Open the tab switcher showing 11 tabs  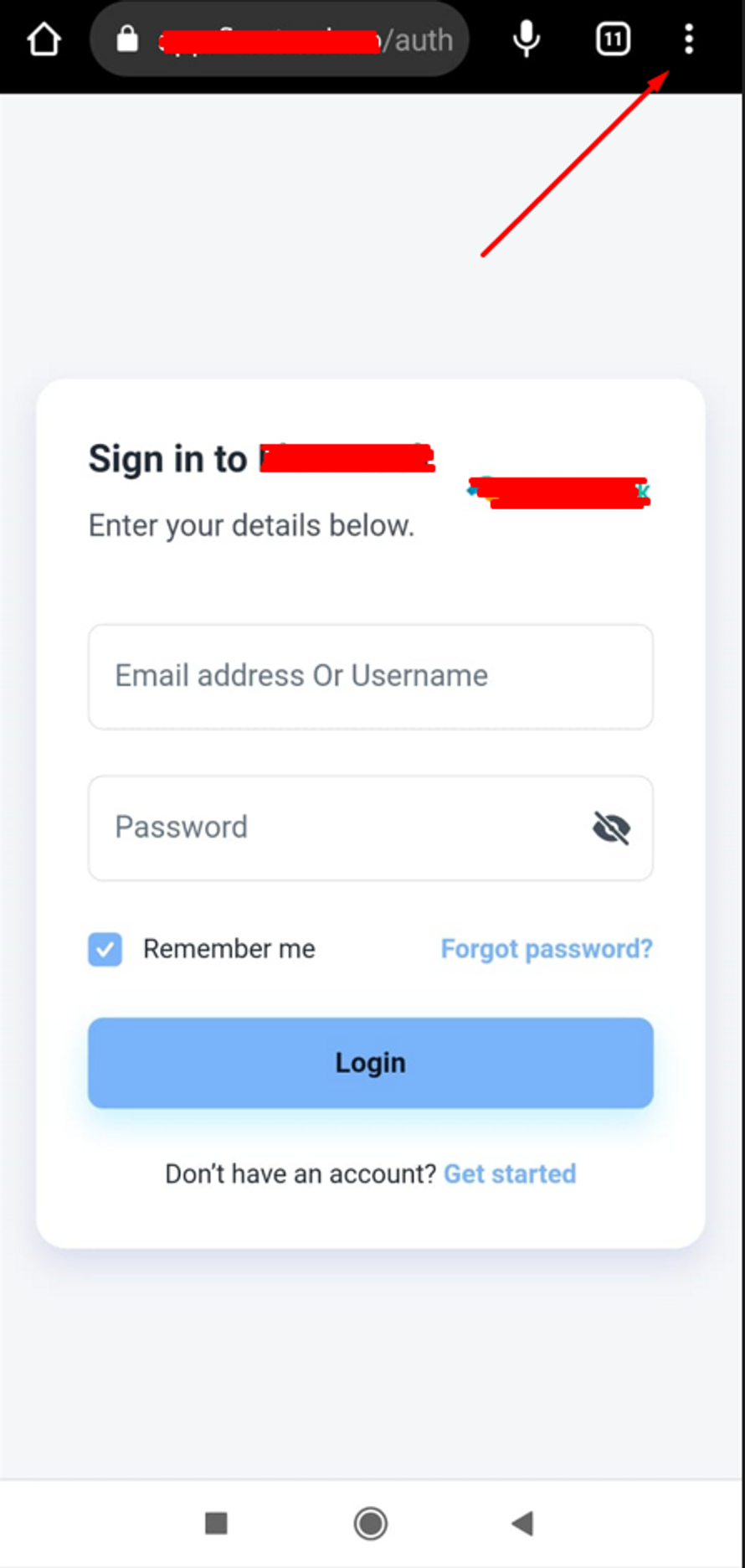click(613, 39)
